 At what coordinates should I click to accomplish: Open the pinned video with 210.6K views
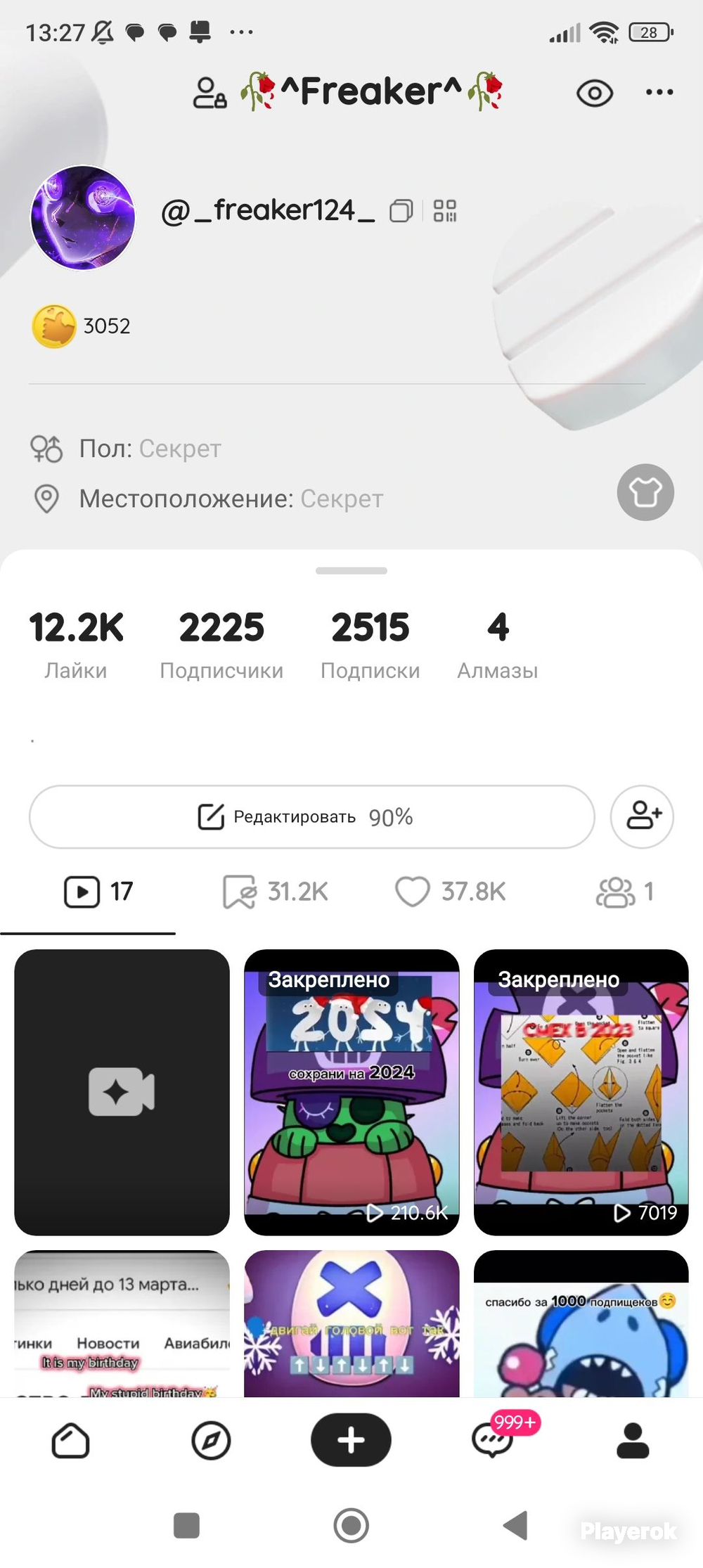[351, 1092]
